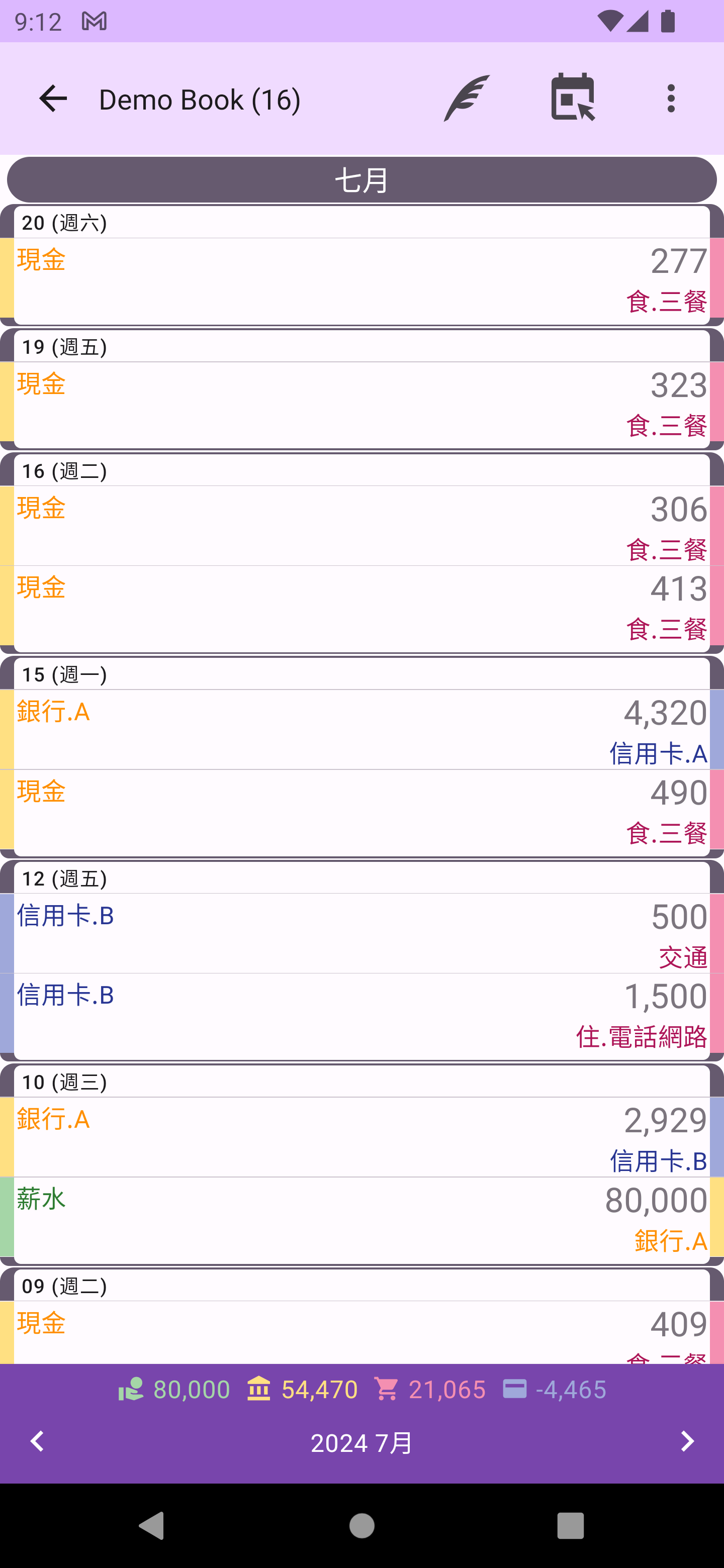Open the 413 食.三餐 entry
Viewport: 724px width, 1568px height.
(361, 607)
